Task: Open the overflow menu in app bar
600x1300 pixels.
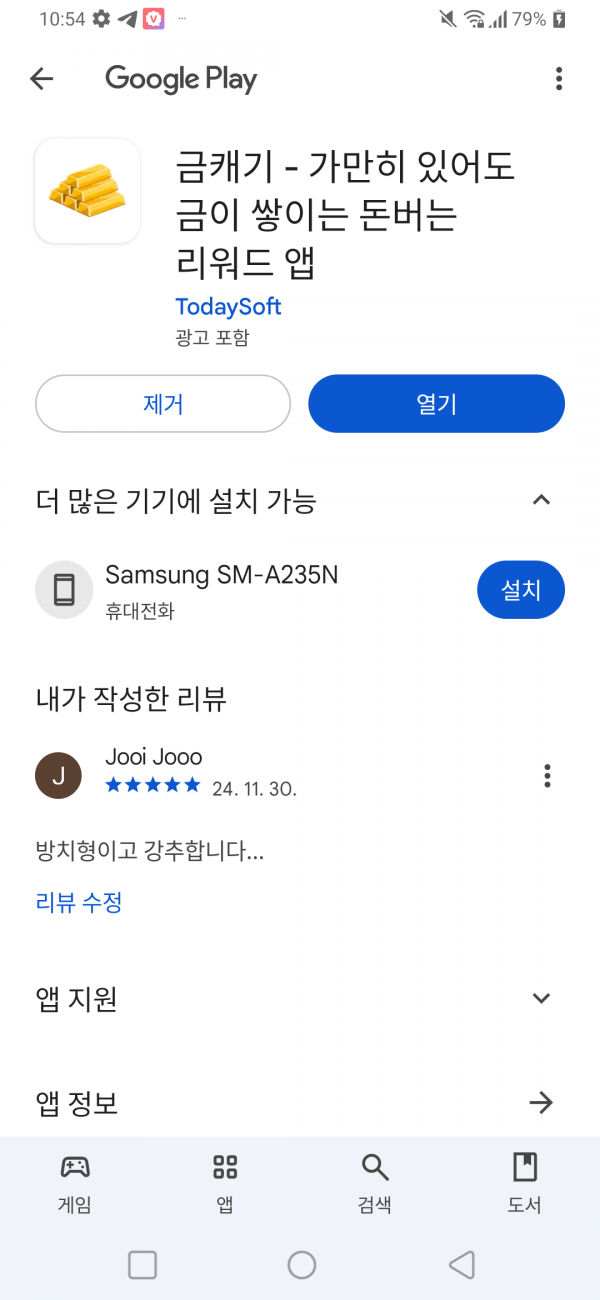Action: click(x=559, y=79)
